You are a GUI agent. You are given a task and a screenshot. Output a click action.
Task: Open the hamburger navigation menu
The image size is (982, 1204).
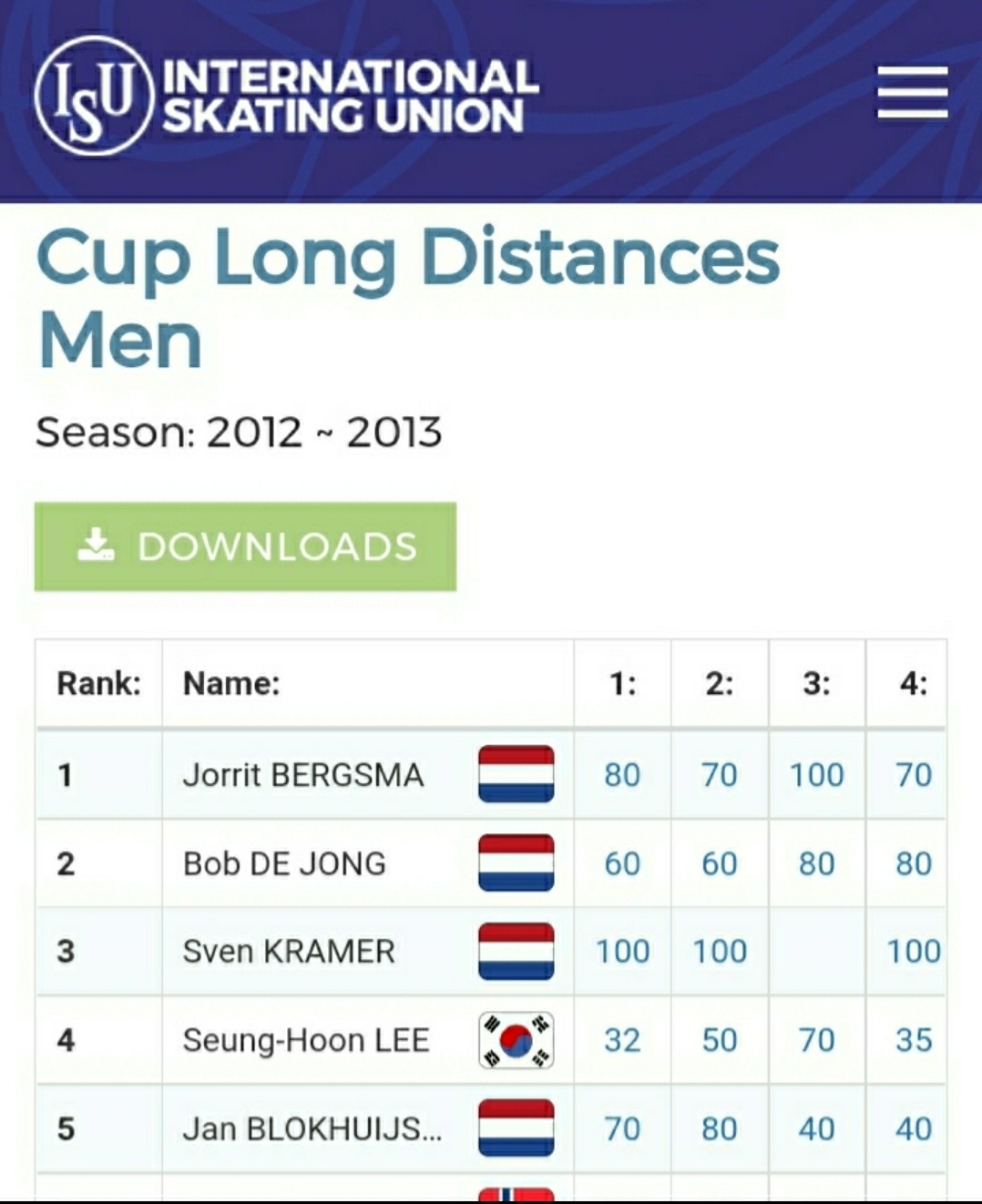pos(911,93)
